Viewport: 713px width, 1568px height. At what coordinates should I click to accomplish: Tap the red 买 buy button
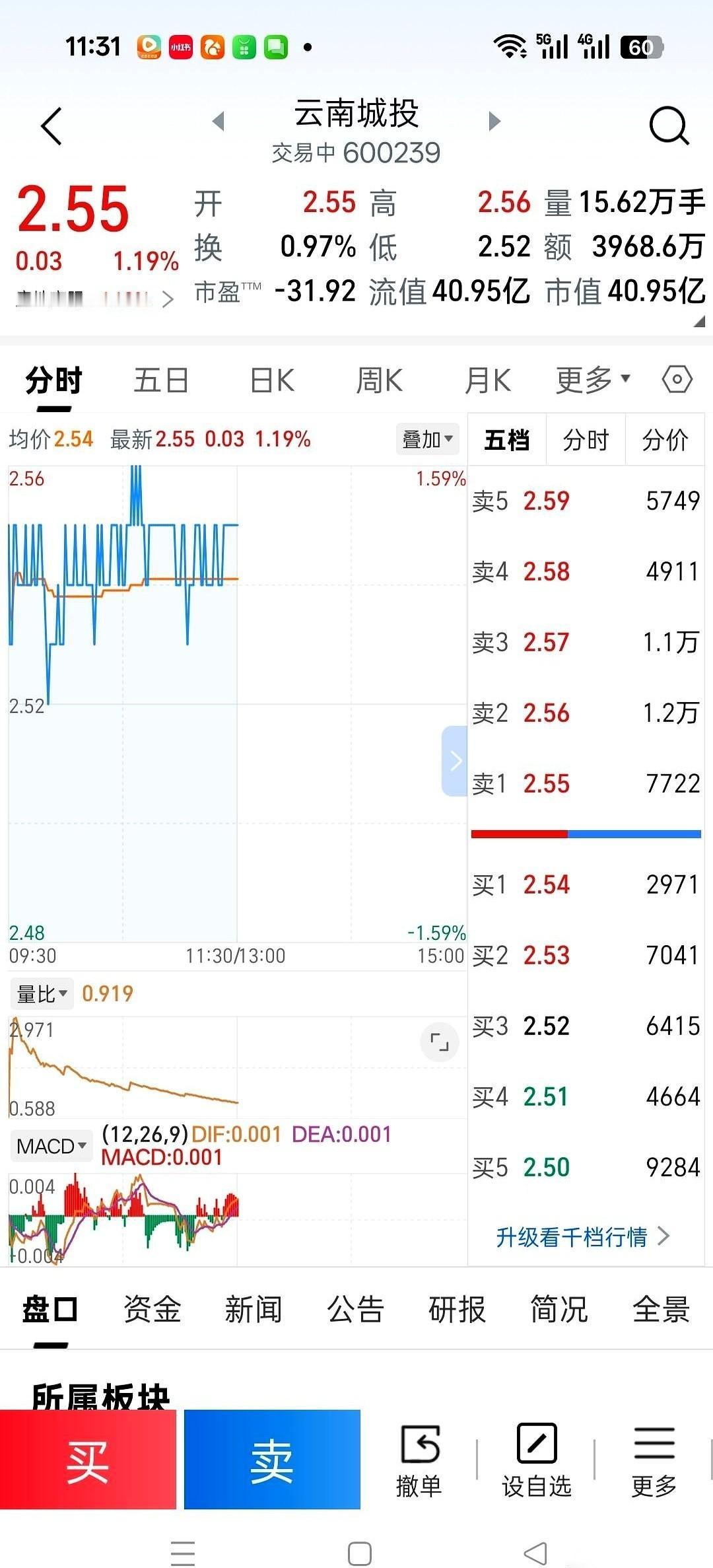coord(88,1462)
